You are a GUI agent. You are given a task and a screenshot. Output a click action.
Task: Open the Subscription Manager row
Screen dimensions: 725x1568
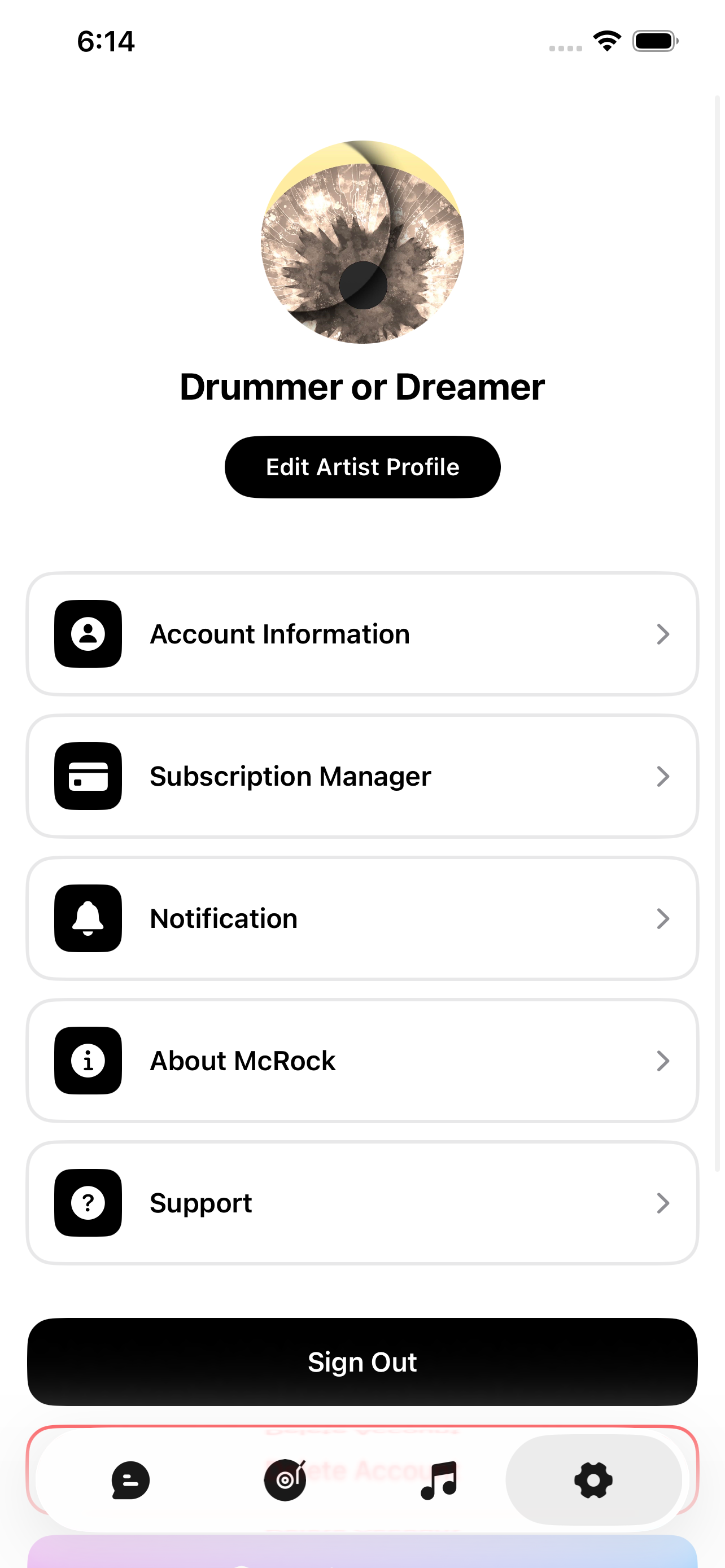click(362, 776)
